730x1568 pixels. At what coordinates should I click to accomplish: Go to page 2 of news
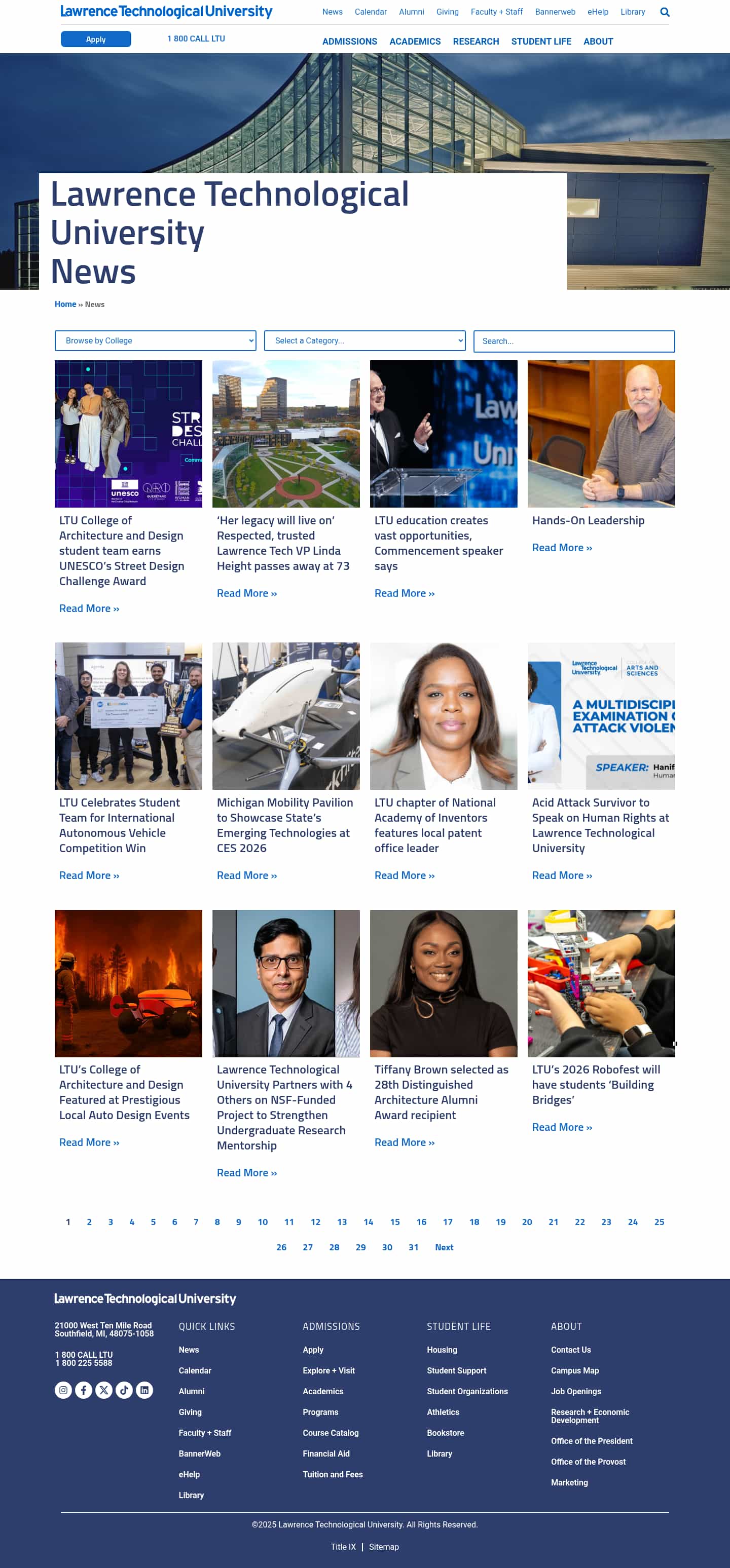(x=89, y=1221)
